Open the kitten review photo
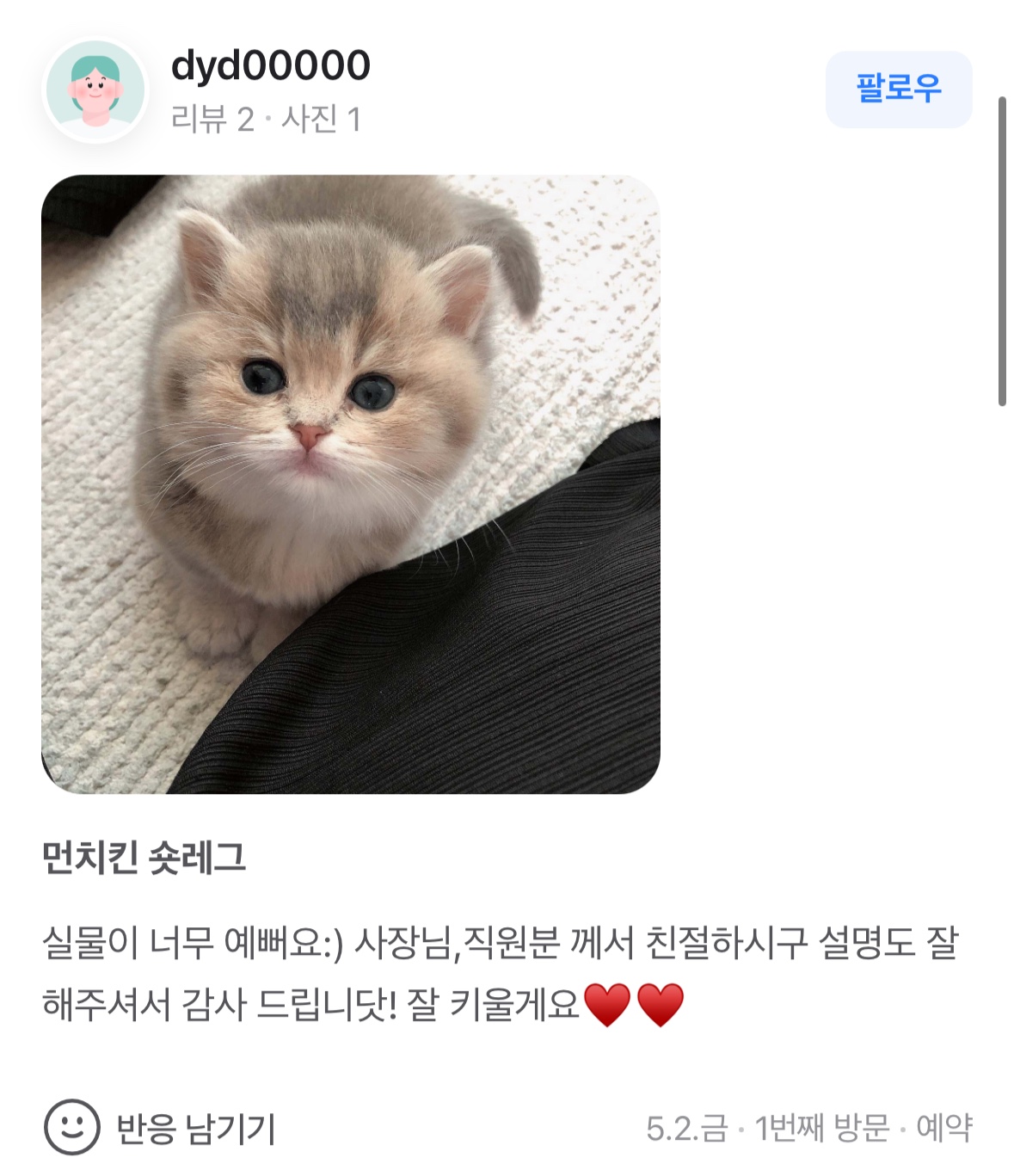The height and width of the screenshot is (1176, 1014). (x=350, y=483)
